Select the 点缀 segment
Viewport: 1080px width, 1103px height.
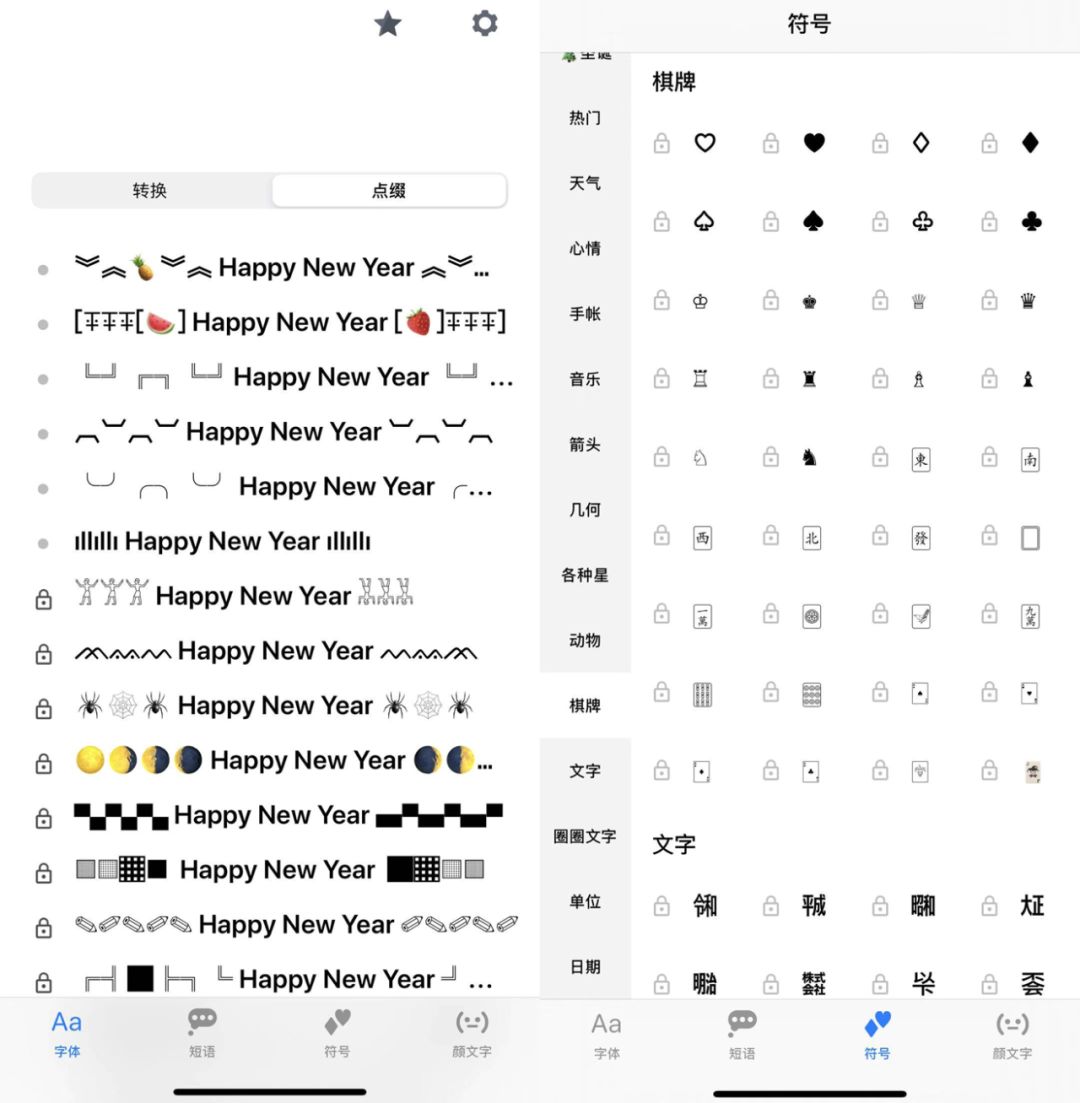pyautogui.click(x=389, y=190)
